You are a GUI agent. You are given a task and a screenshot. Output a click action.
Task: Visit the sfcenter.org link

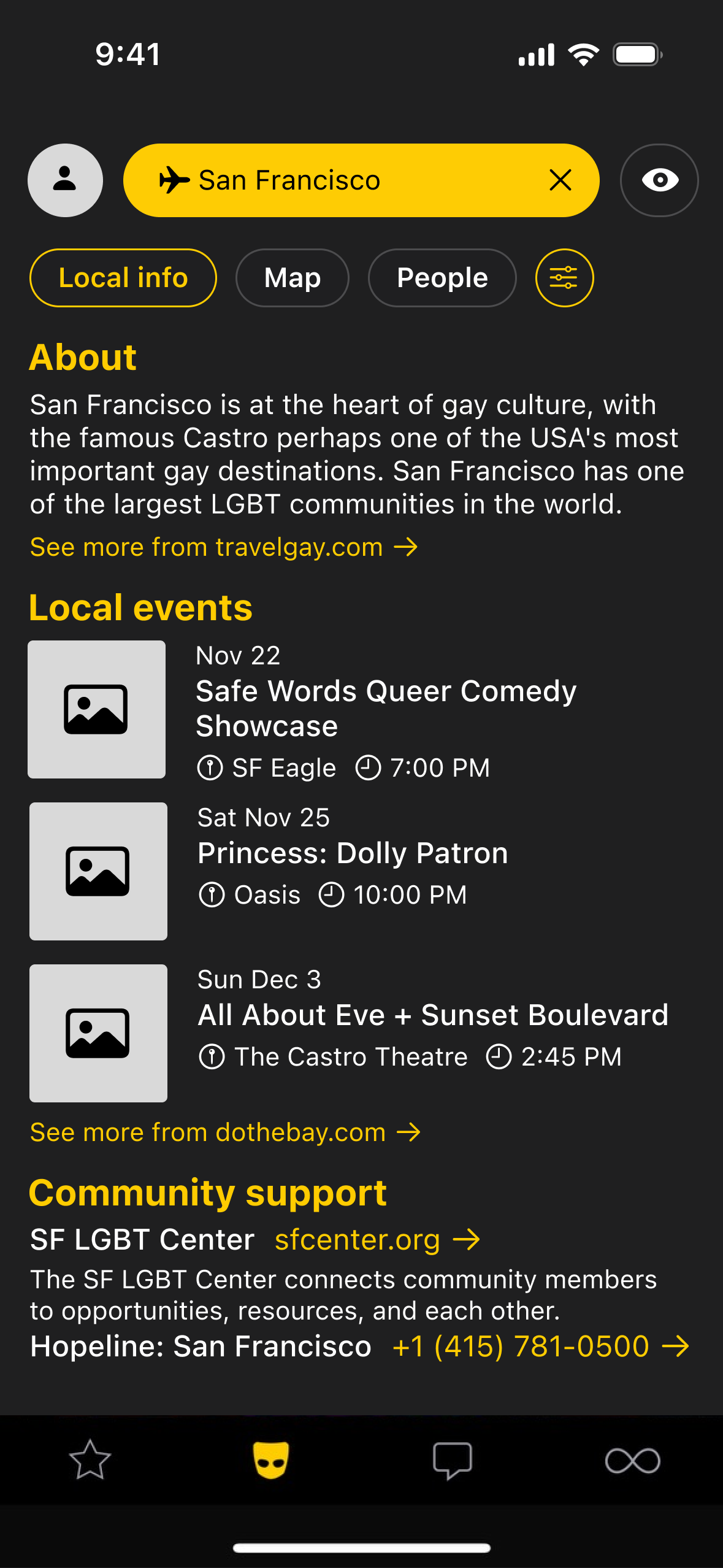tap(377, 1240)
